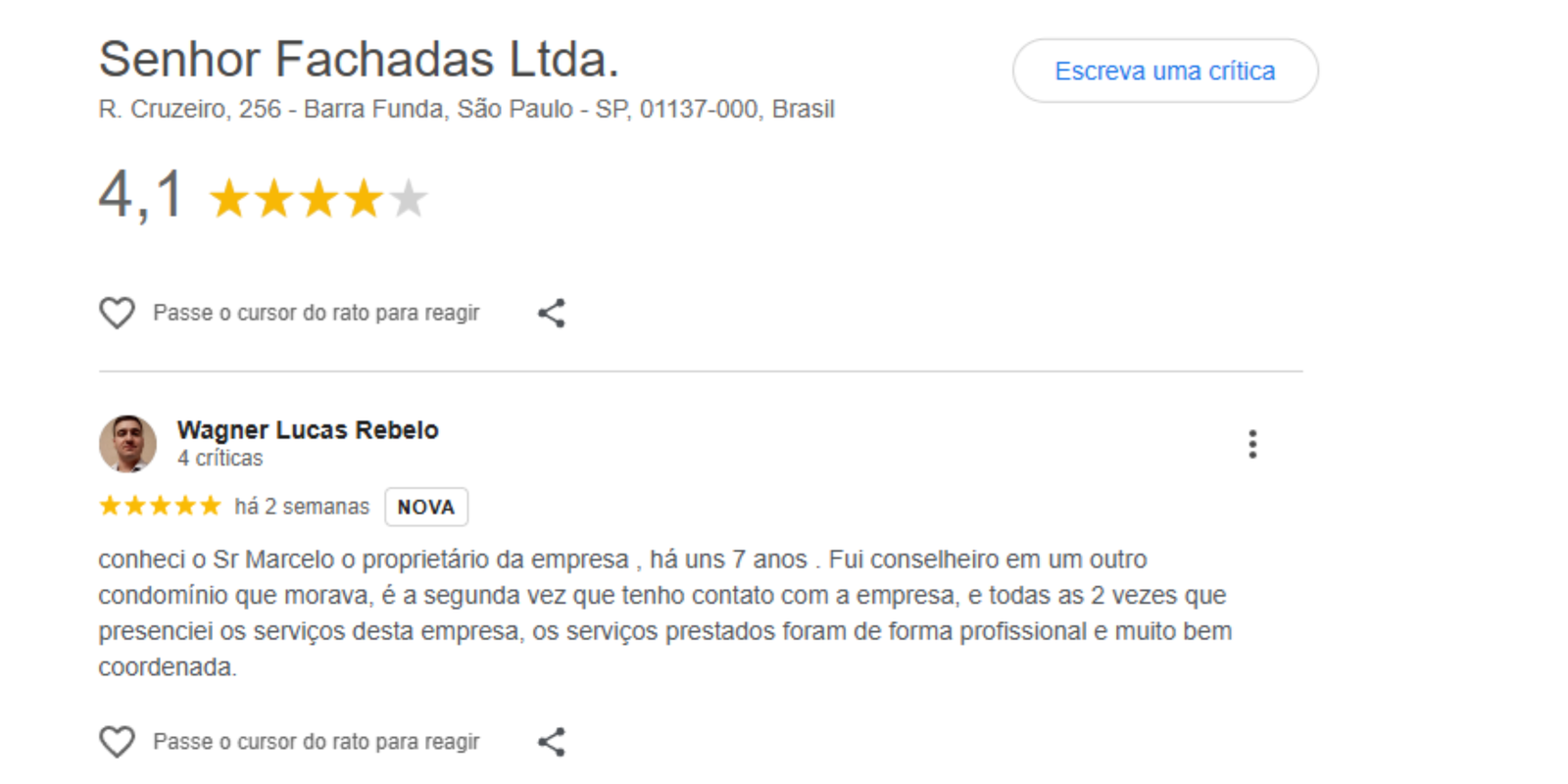The height and width of the screenshot is (784, 1568).
Task: Share Wagner Lucas Rebelo's review
Action: pyautogui.click(x=552, y=741)
